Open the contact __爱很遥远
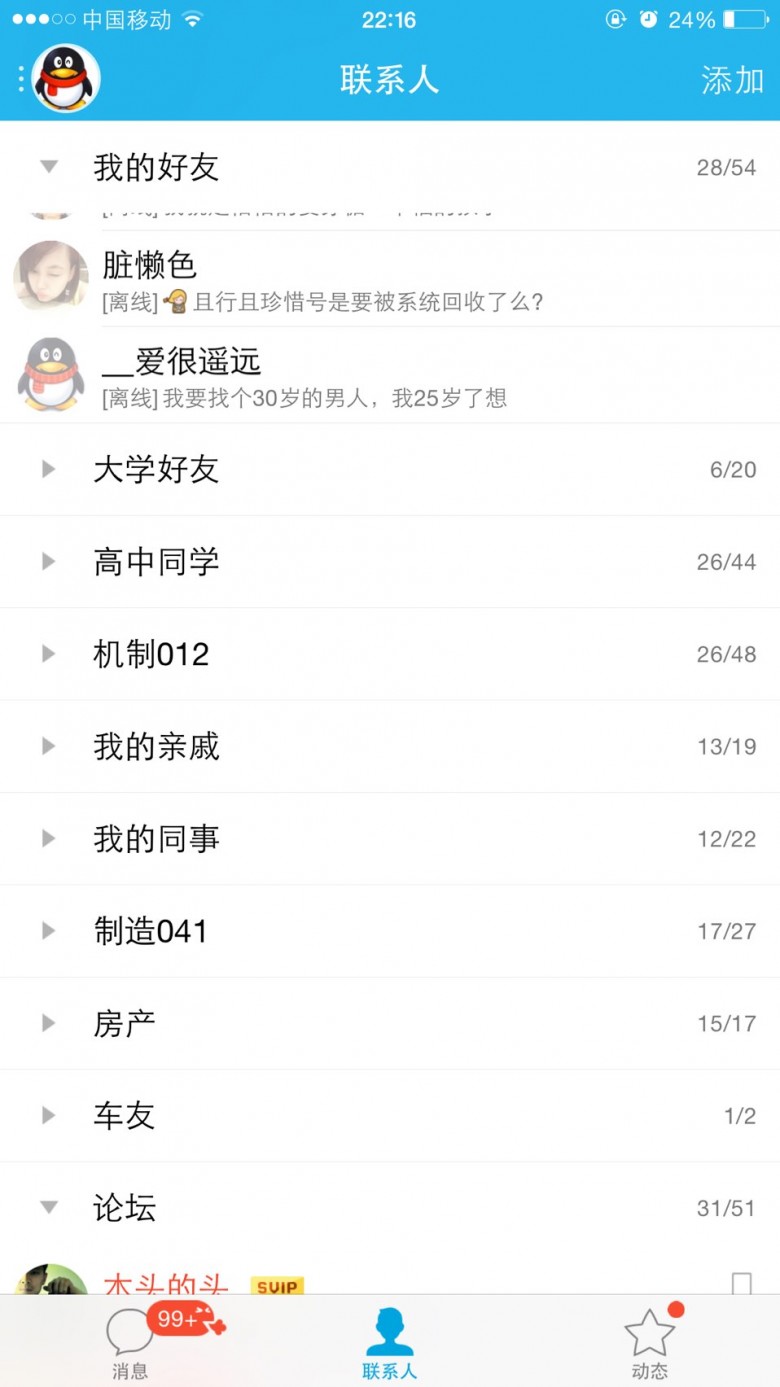 tap(390, 375)
